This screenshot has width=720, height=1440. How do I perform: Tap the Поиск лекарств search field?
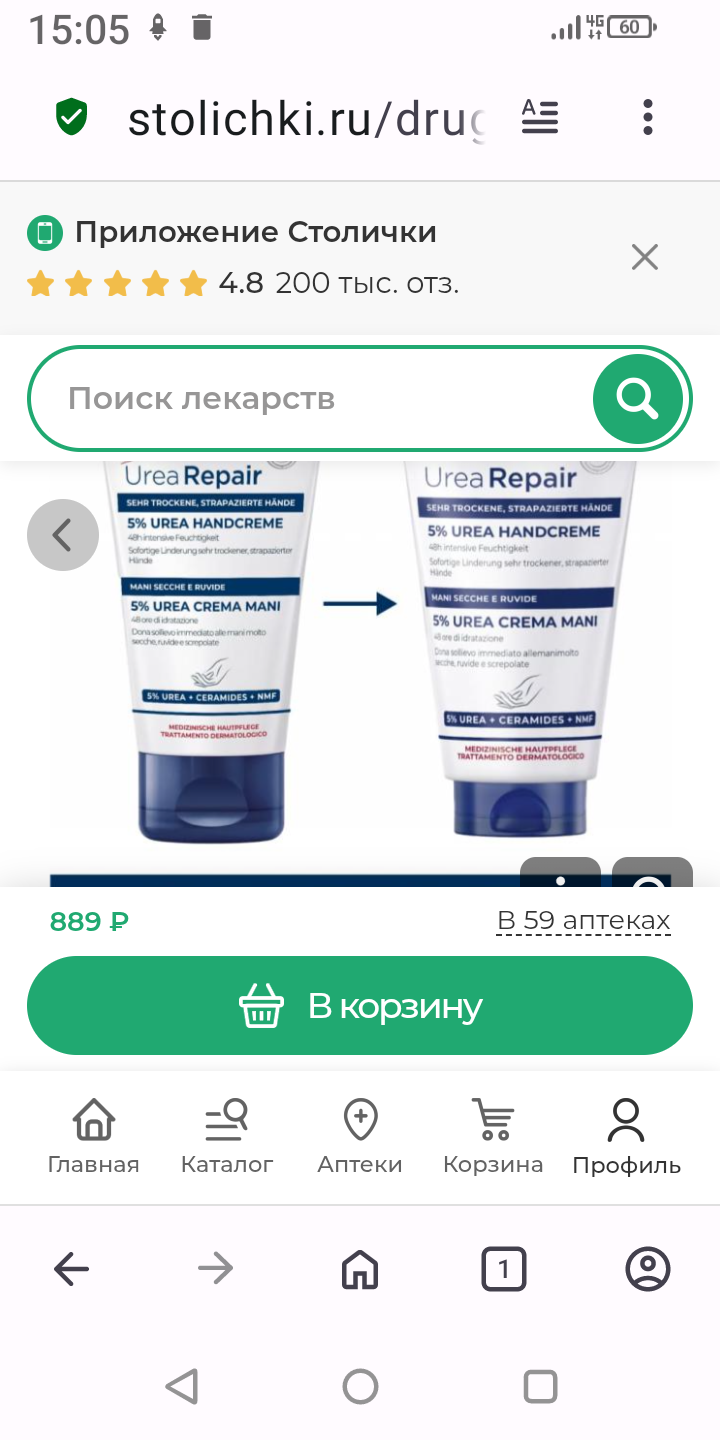[x=300, y=399]
